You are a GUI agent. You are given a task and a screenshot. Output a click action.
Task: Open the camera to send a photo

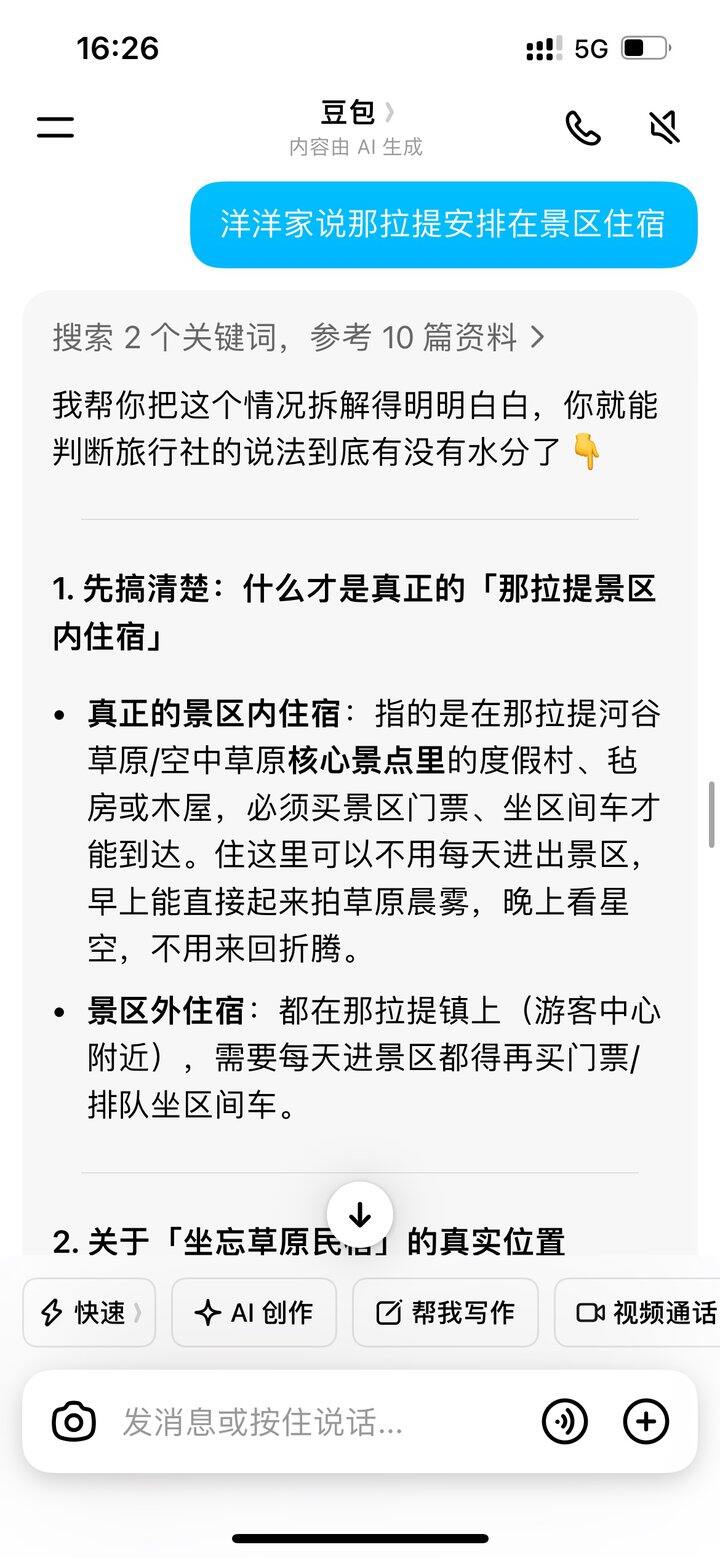point(75,1421)
